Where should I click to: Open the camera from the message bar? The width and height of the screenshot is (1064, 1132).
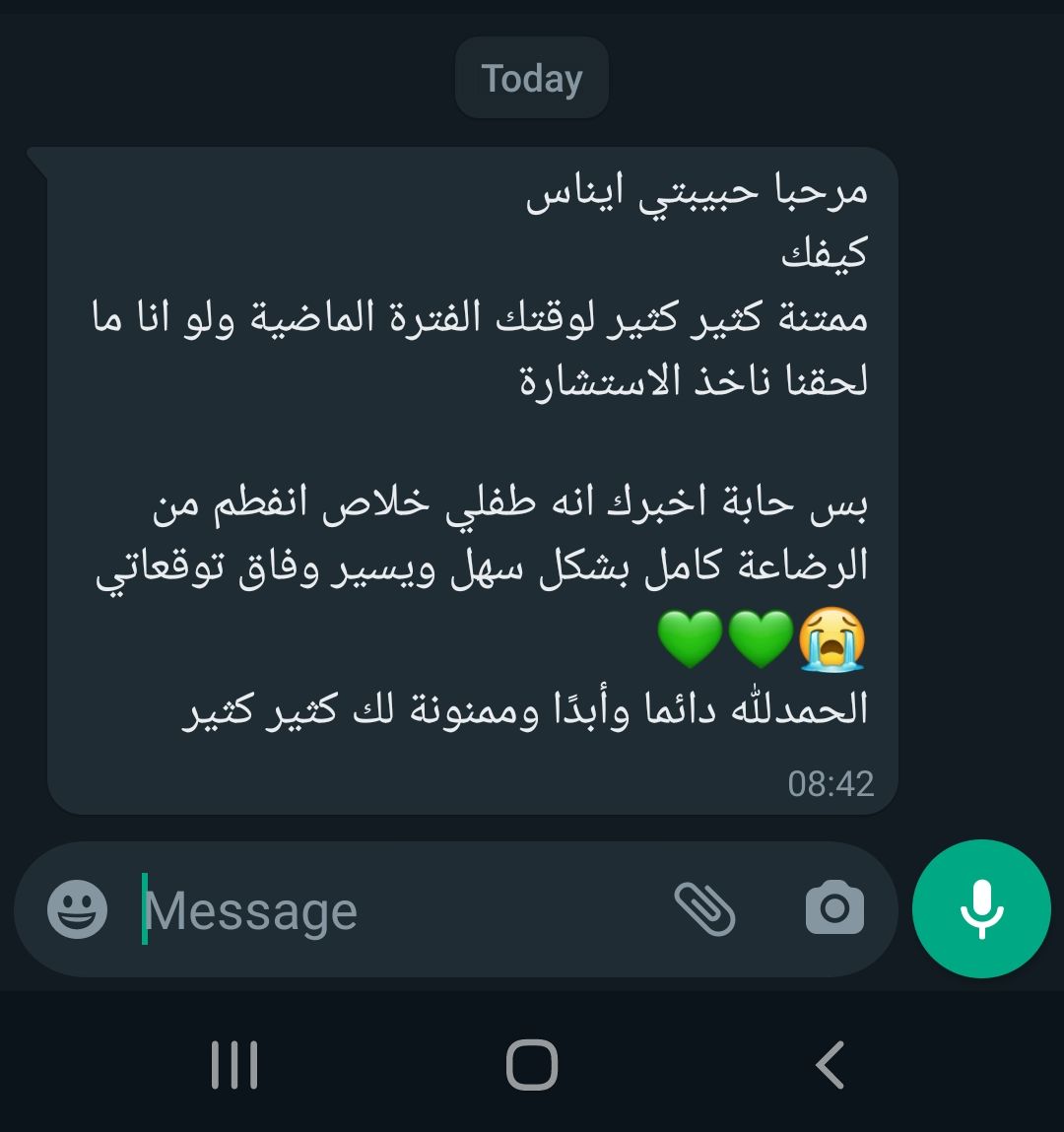pyautogui.click(x=834, y=908)
